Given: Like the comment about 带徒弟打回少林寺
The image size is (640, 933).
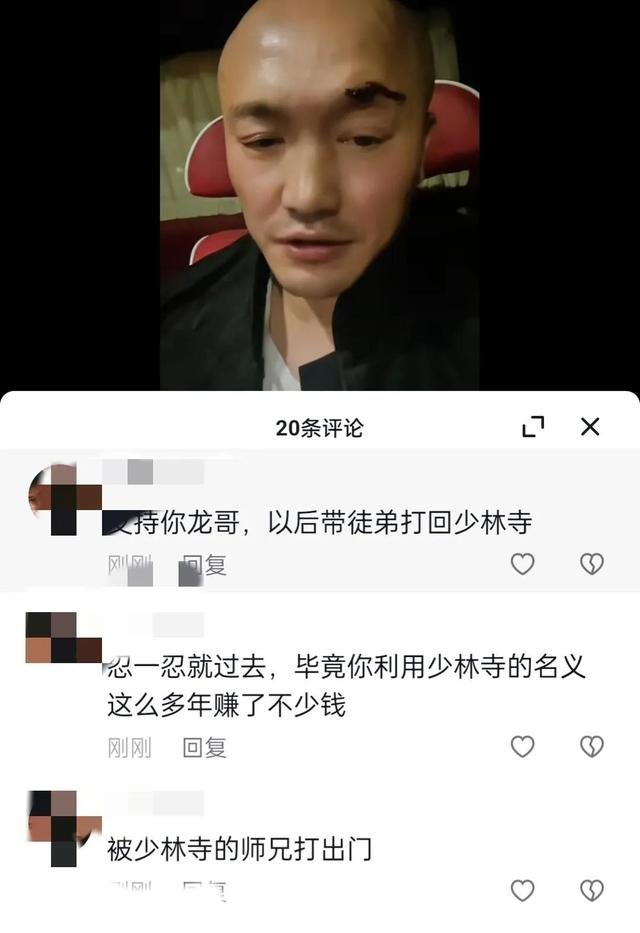Looking at the screenshot, I should (523, 564).
